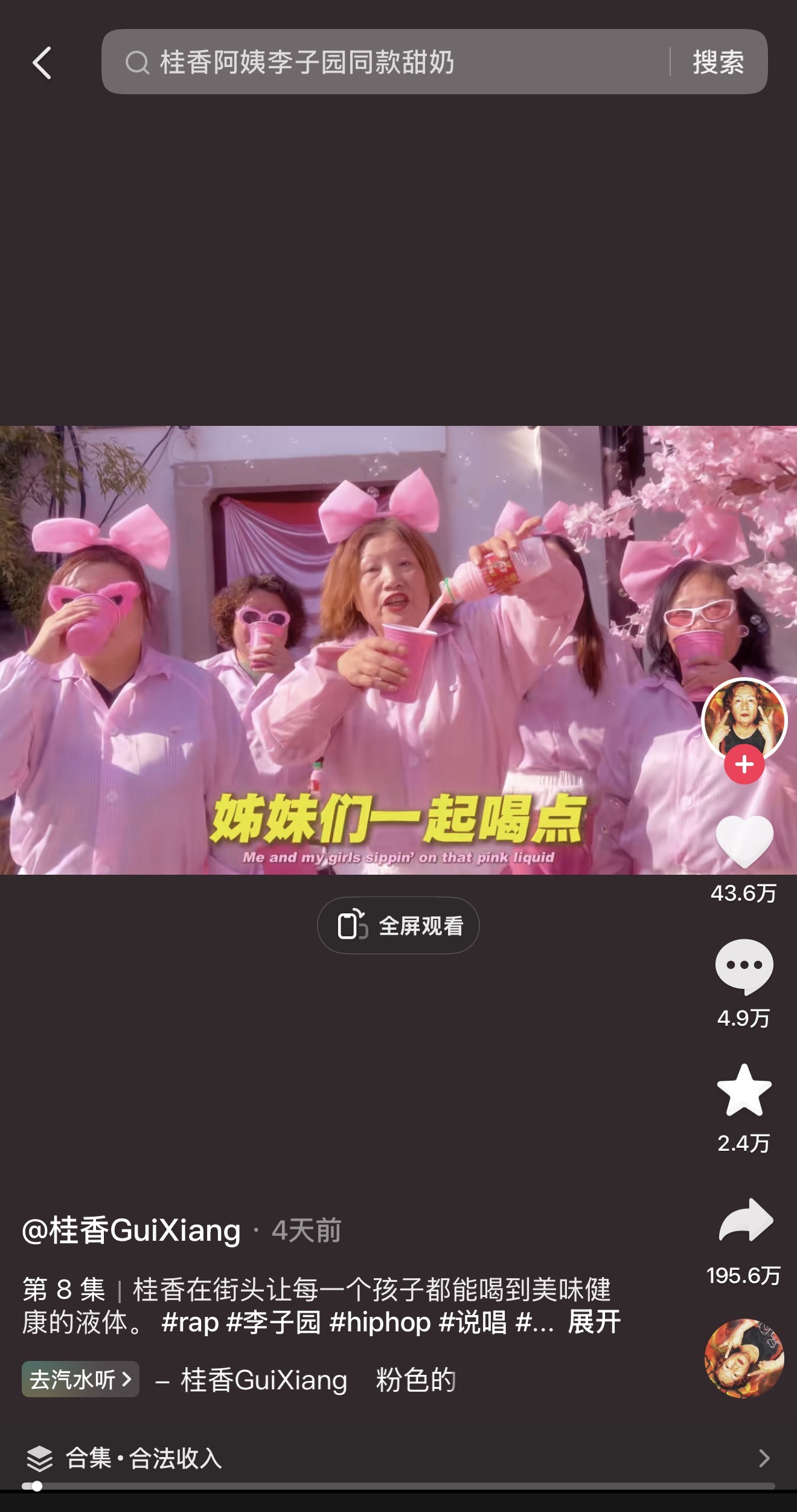Favorite the video with the star

[x=744, y=1090]
